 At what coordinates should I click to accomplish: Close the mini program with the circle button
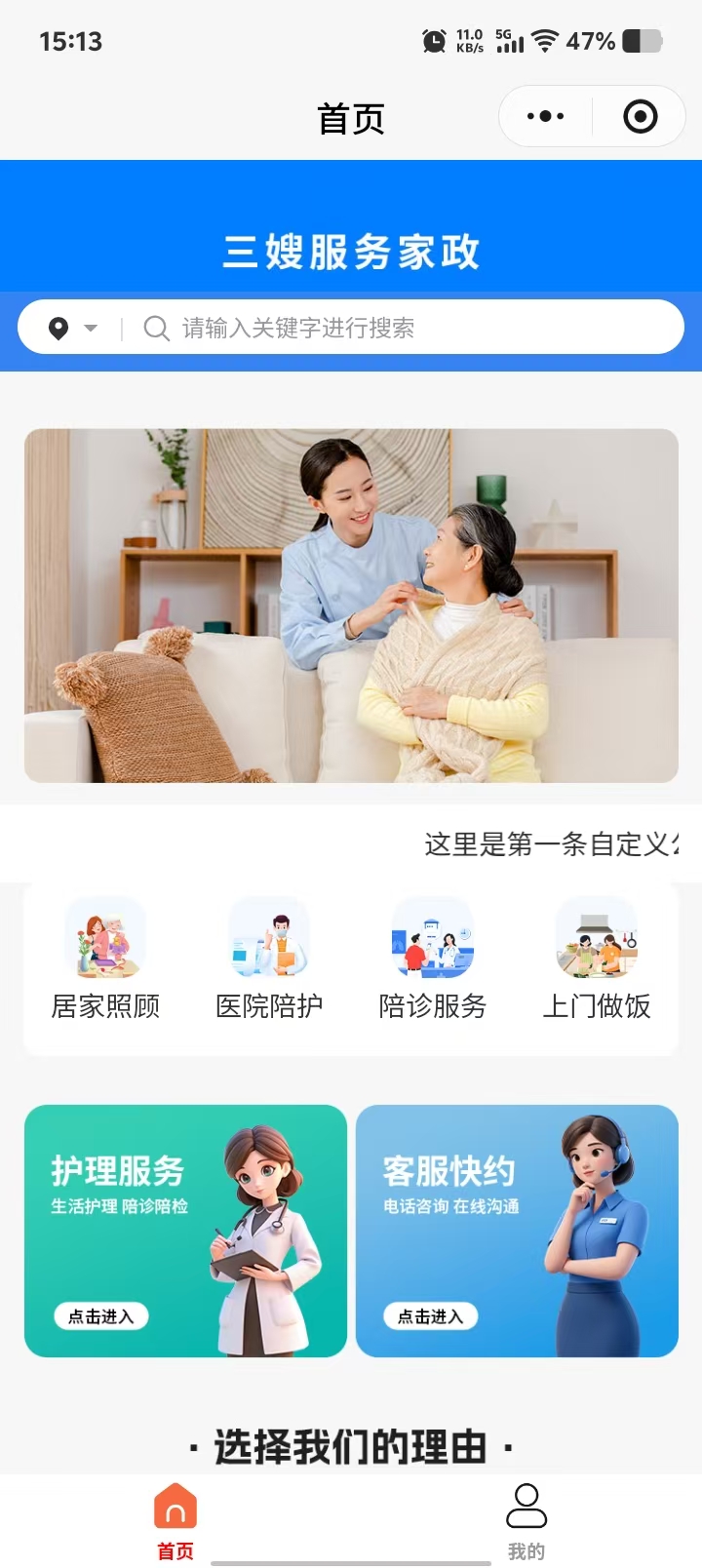[x=640, y=117]
